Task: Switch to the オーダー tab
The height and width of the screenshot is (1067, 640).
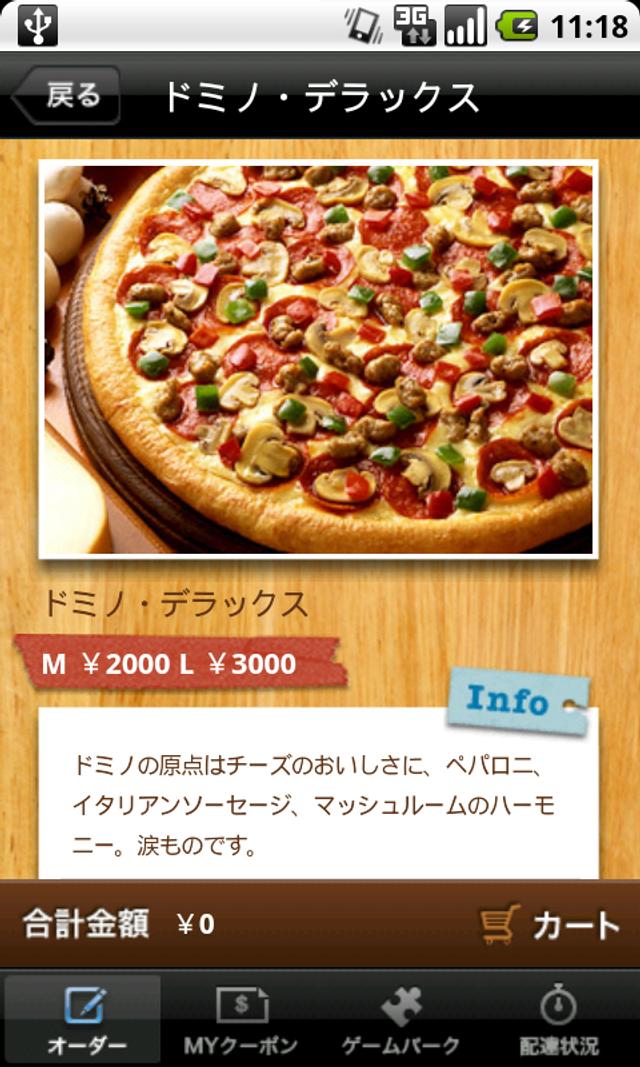Action: (84, 1018)
